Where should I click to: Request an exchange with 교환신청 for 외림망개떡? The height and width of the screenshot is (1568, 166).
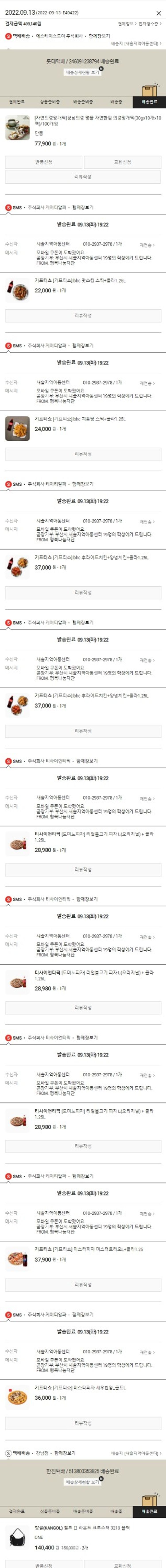point(122,162)
